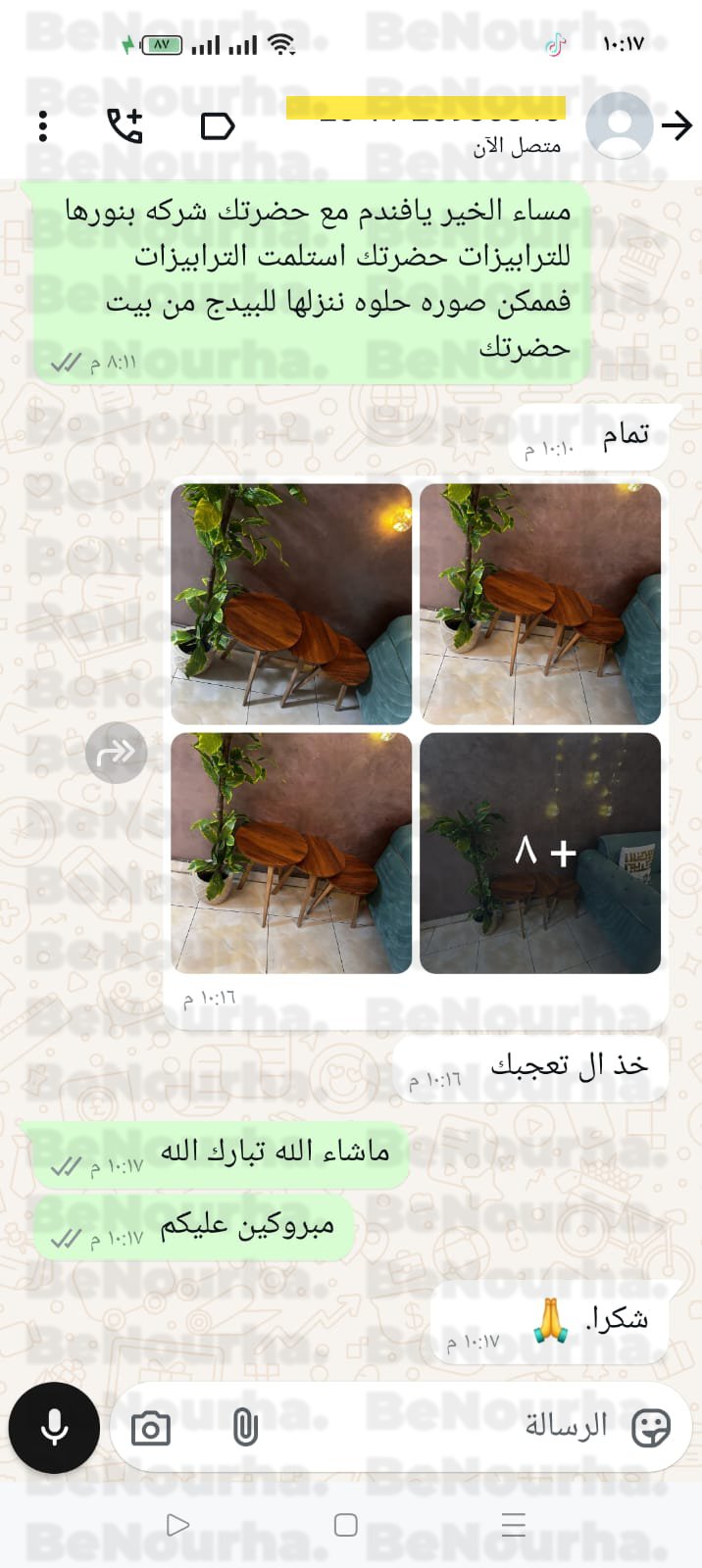Record a voice message with the microphone

click(x=54, y=1428)
